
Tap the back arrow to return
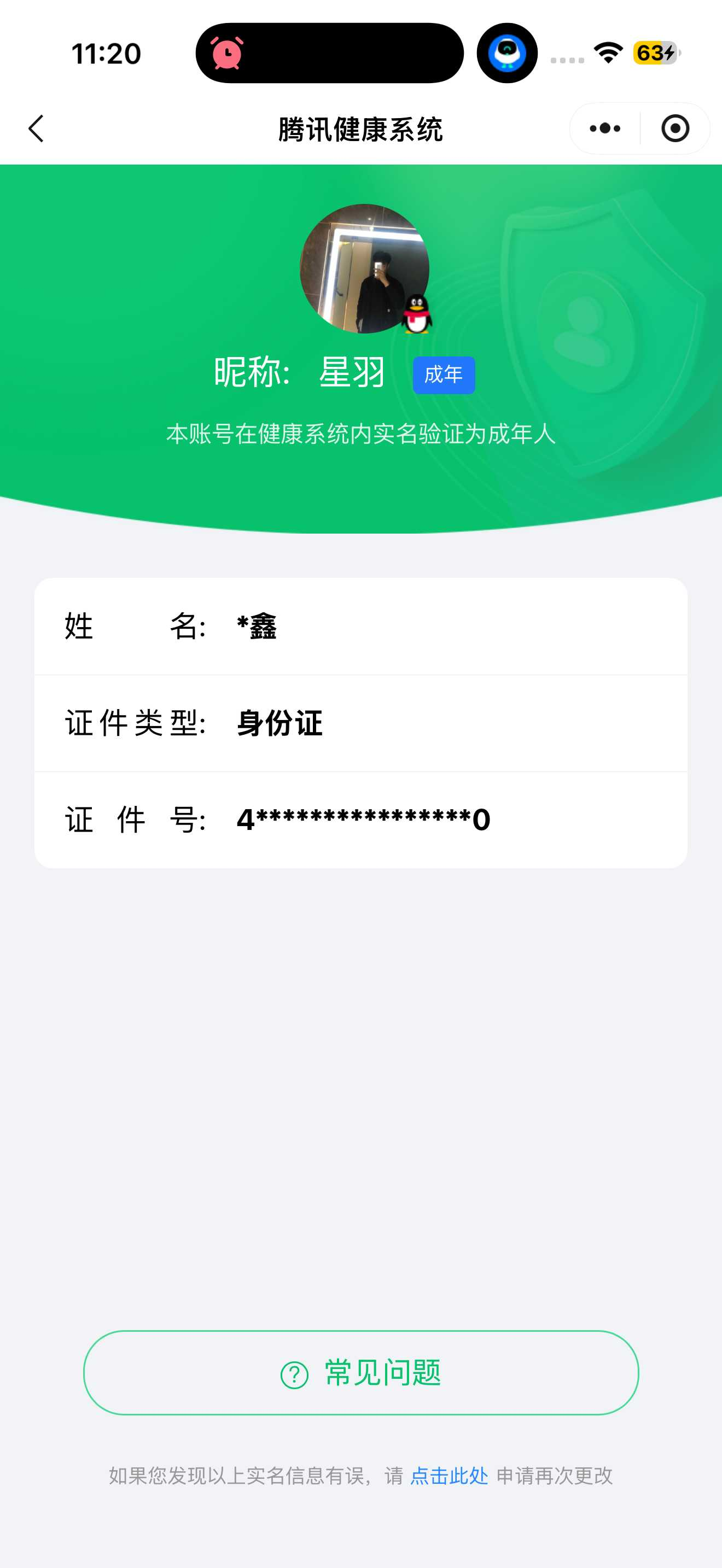click(x=36, y=128)
